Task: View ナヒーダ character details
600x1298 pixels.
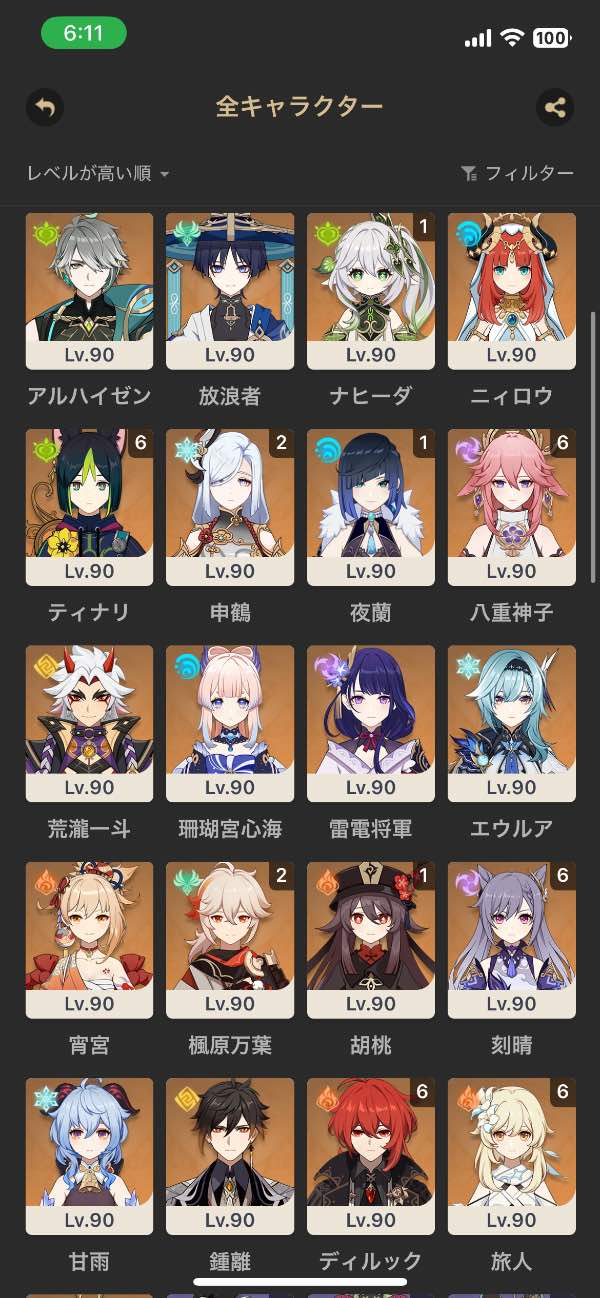Action: (x=371, y=290)
